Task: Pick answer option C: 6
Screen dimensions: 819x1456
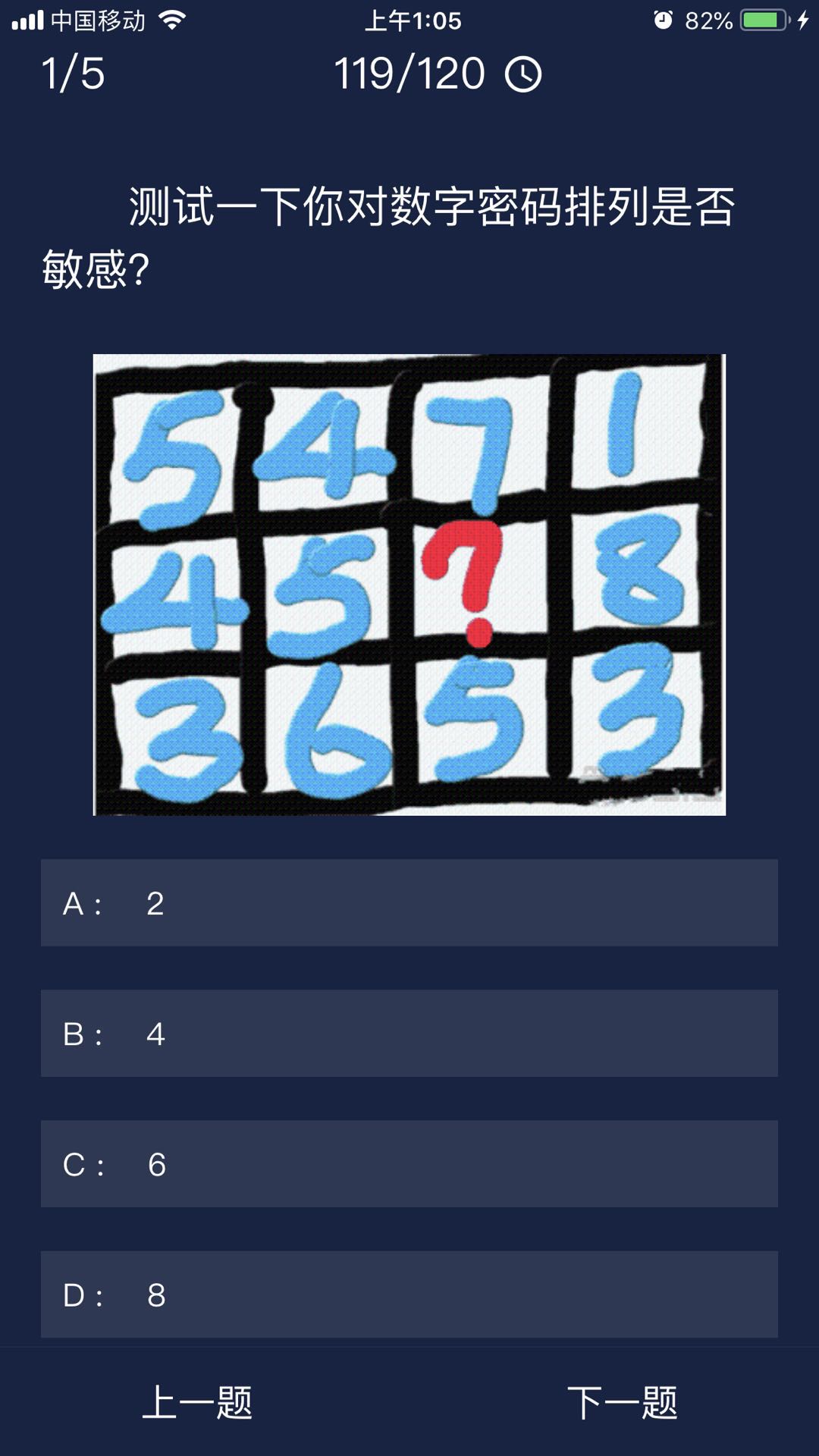Action: click(x=409, y=1163)
